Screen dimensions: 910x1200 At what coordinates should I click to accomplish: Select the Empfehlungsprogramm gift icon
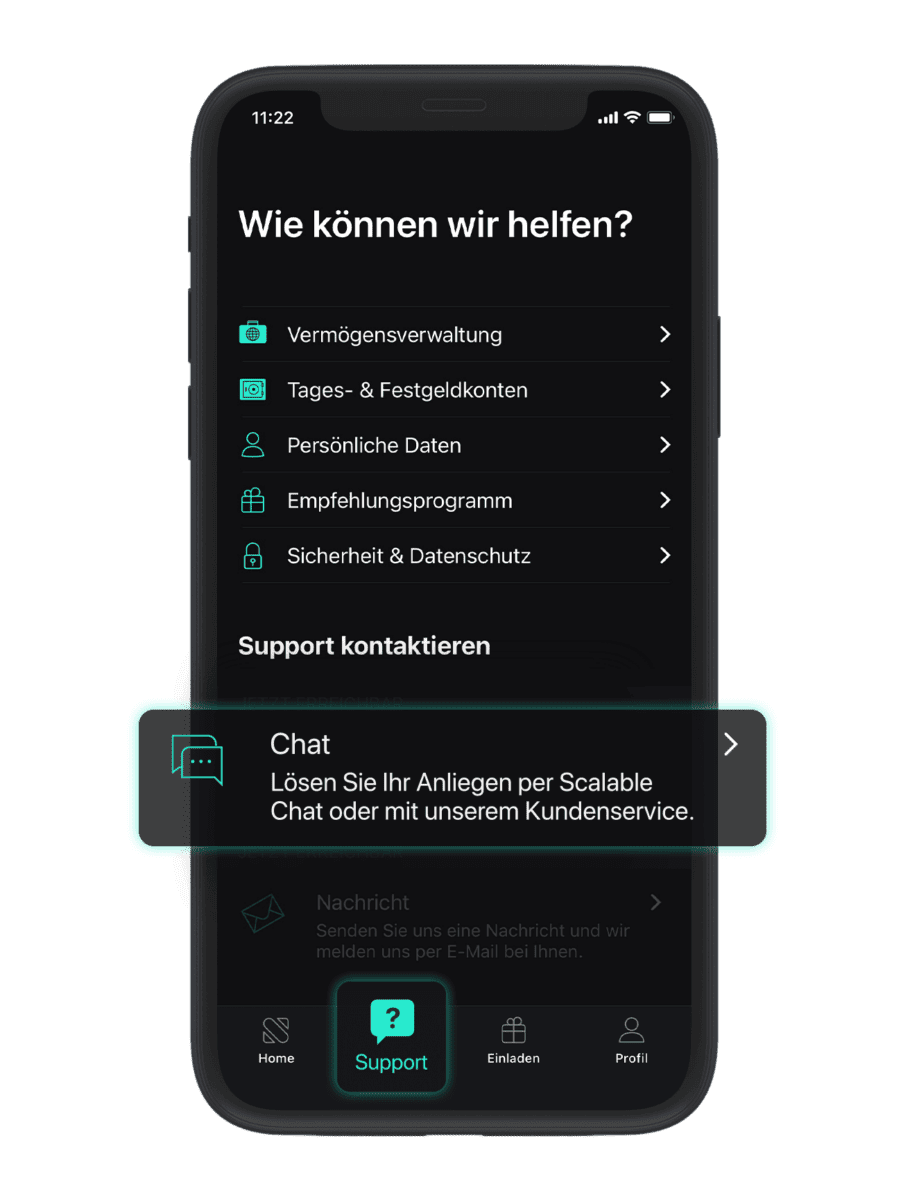click(252, 499)
